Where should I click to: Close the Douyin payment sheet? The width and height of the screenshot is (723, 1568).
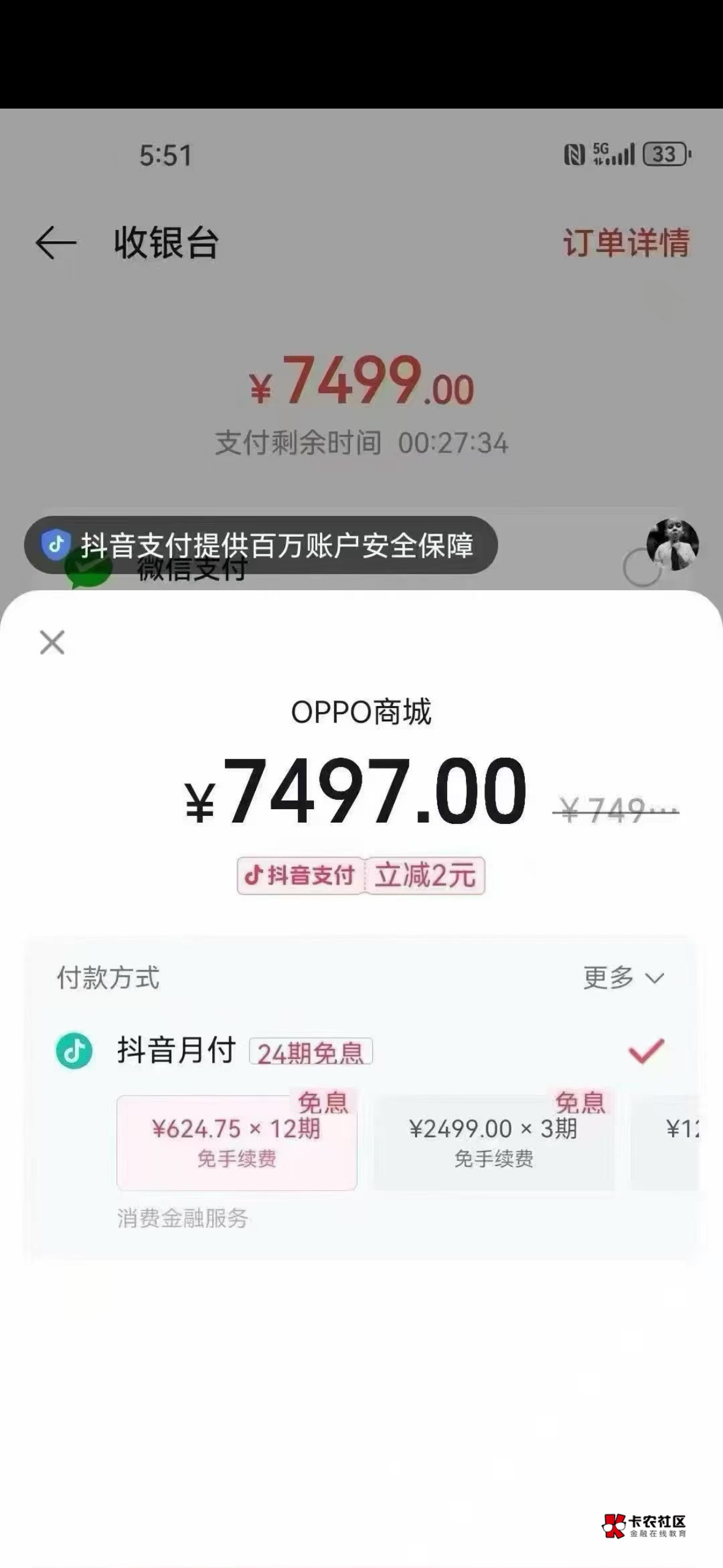[52, 642]
